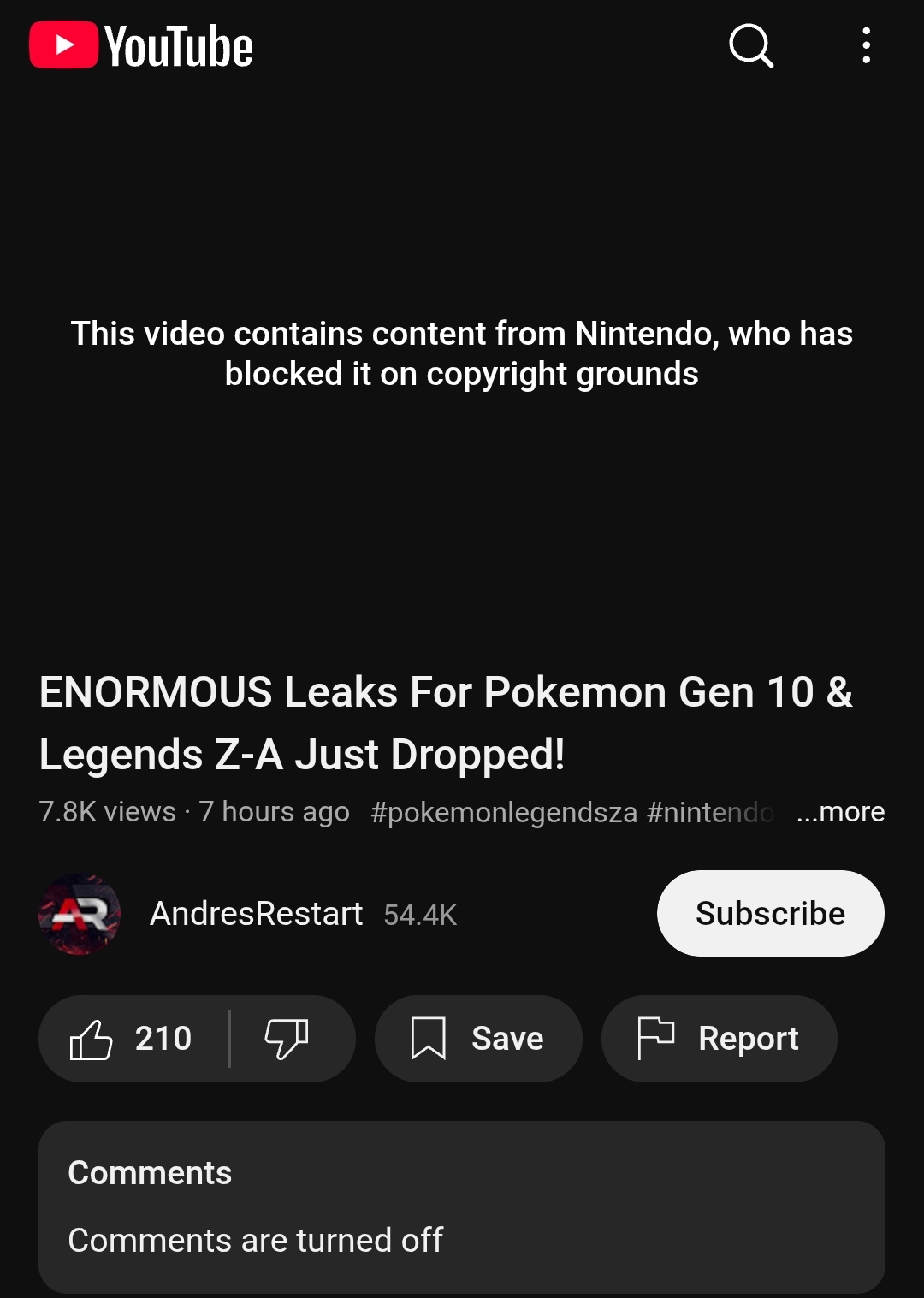924x1298 pixels.
Task: Save the video to a playlist
Action: [x=478, y=1039]
